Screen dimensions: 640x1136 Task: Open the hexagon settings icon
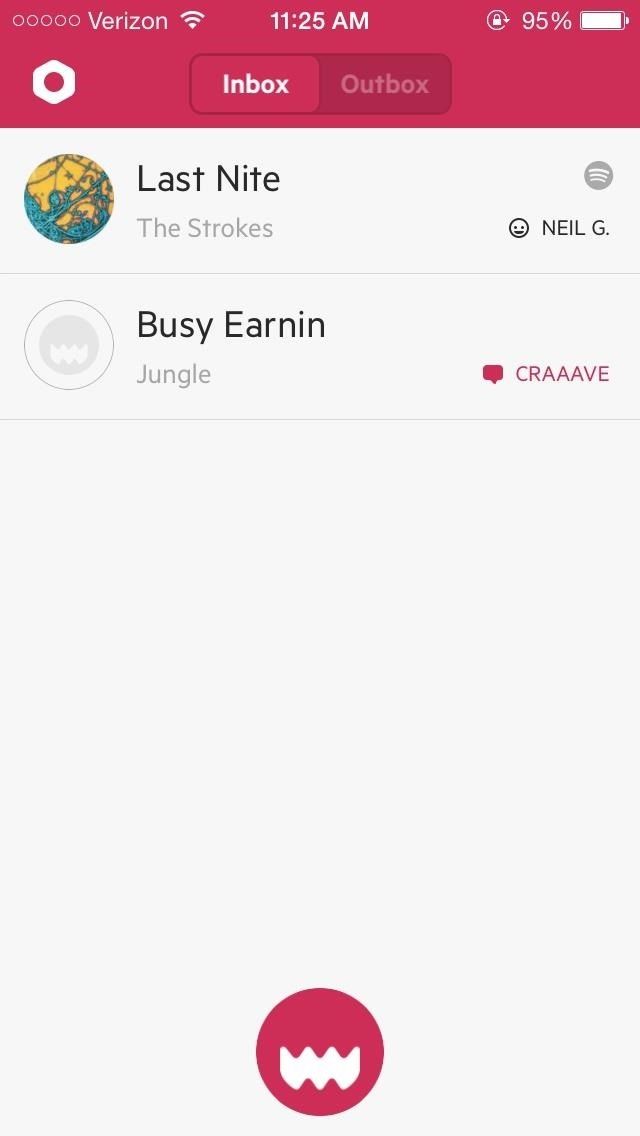pos(54,83)
